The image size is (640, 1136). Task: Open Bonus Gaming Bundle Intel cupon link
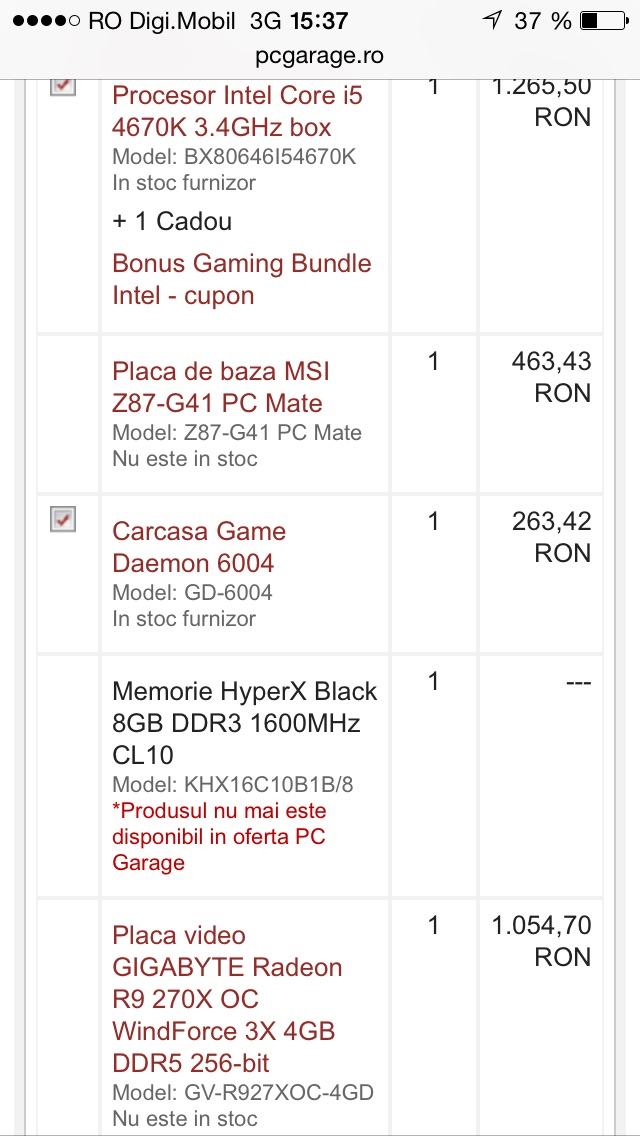[241, 279]
